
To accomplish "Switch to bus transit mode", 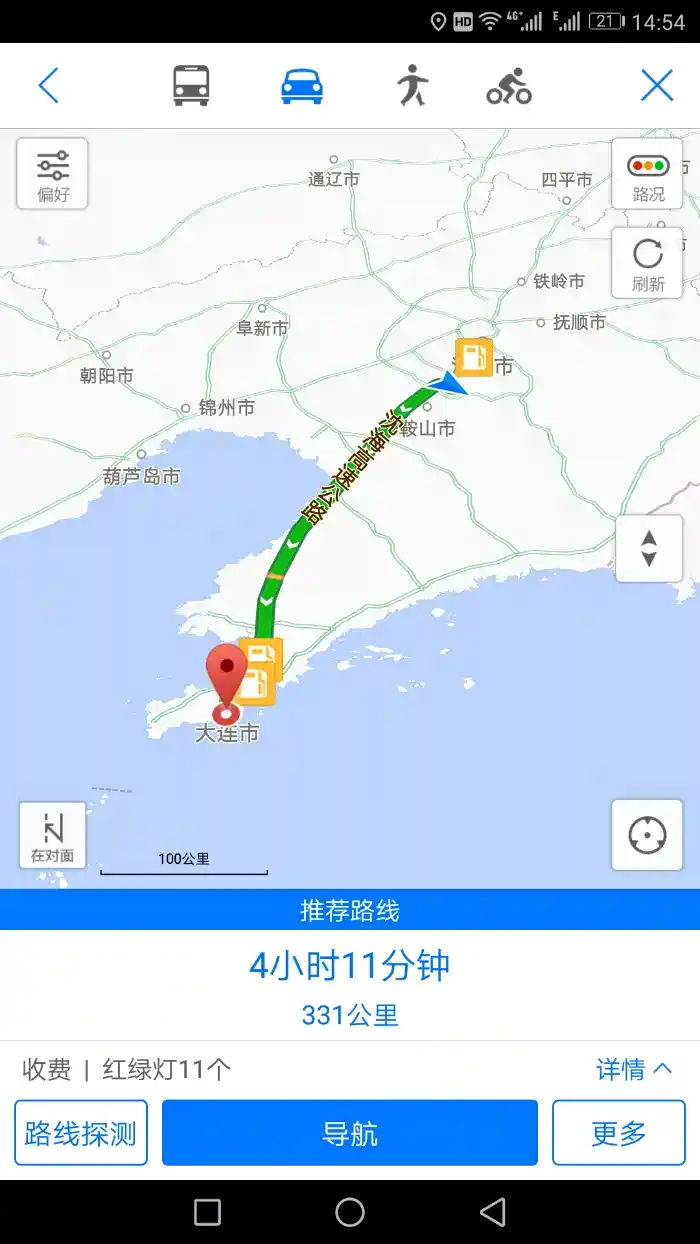I will coord(191,86).
